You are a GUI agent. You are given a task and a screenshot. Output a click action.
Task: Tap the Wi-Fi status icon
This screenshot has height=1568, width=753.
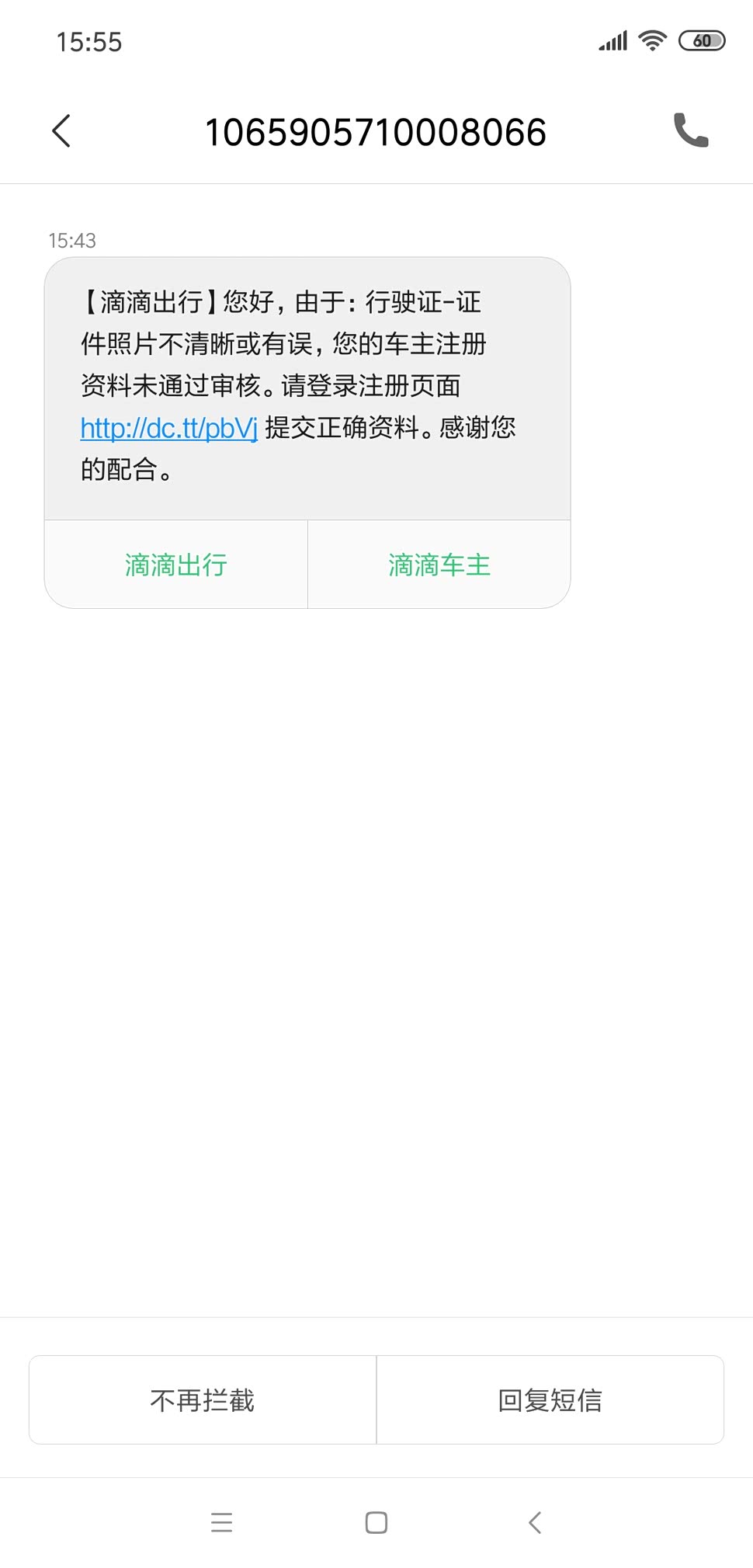click(x=651, y=40)
